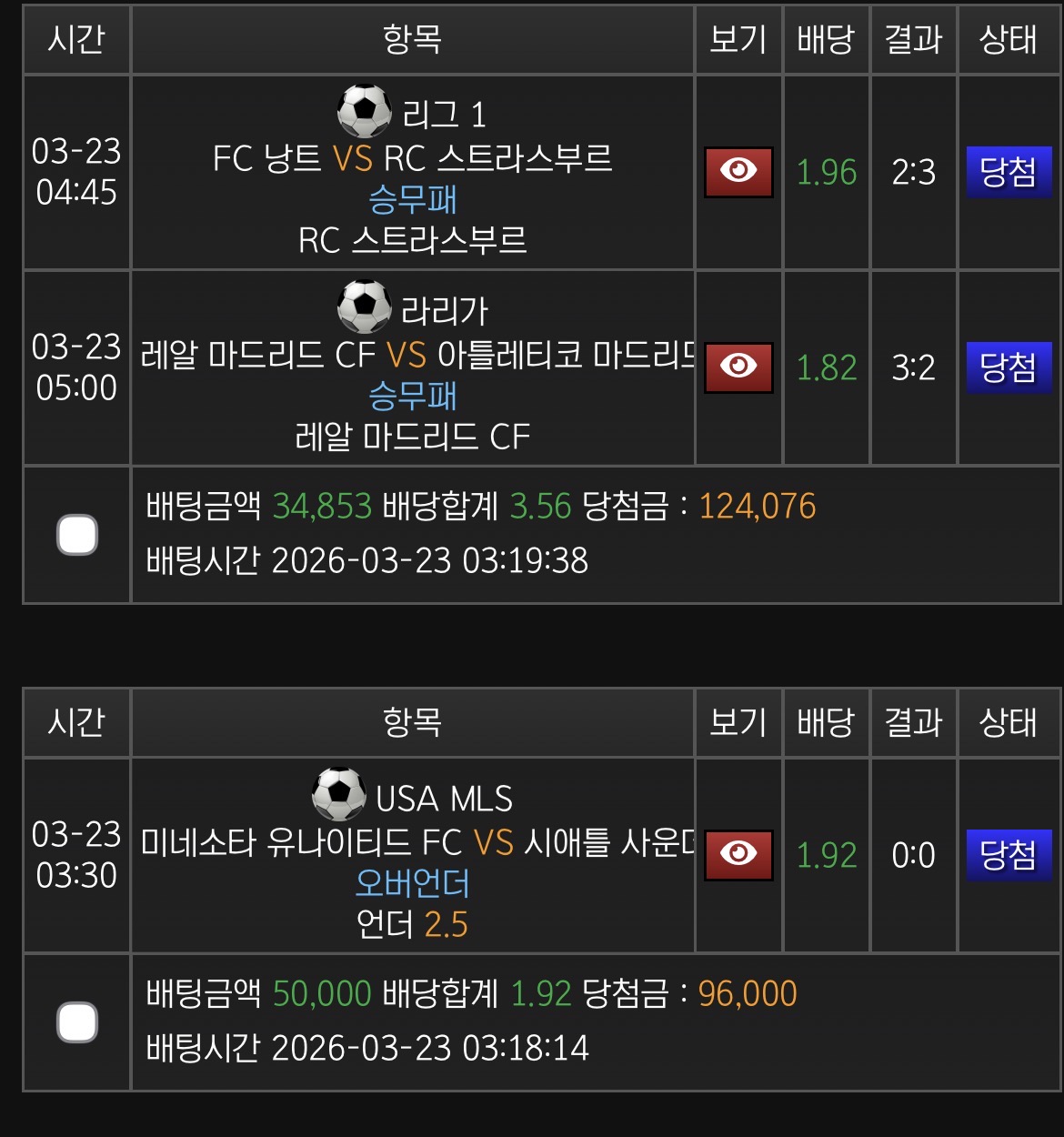
Task: Tap the eye button for 레알 마드리드 match
Action: point(738,367)
